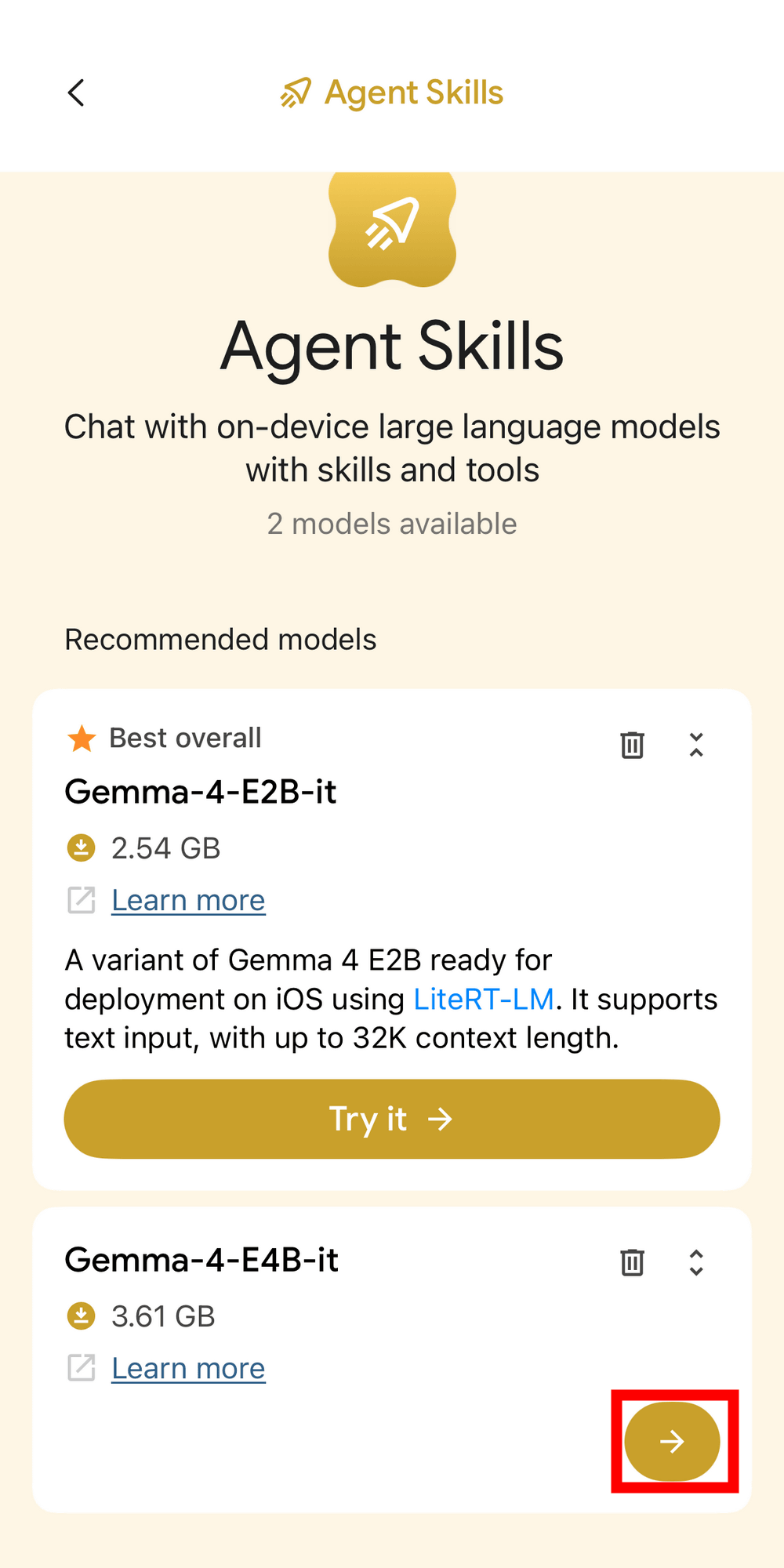Expand the Gemma-4-E4B-it card

pos(696,1262)
